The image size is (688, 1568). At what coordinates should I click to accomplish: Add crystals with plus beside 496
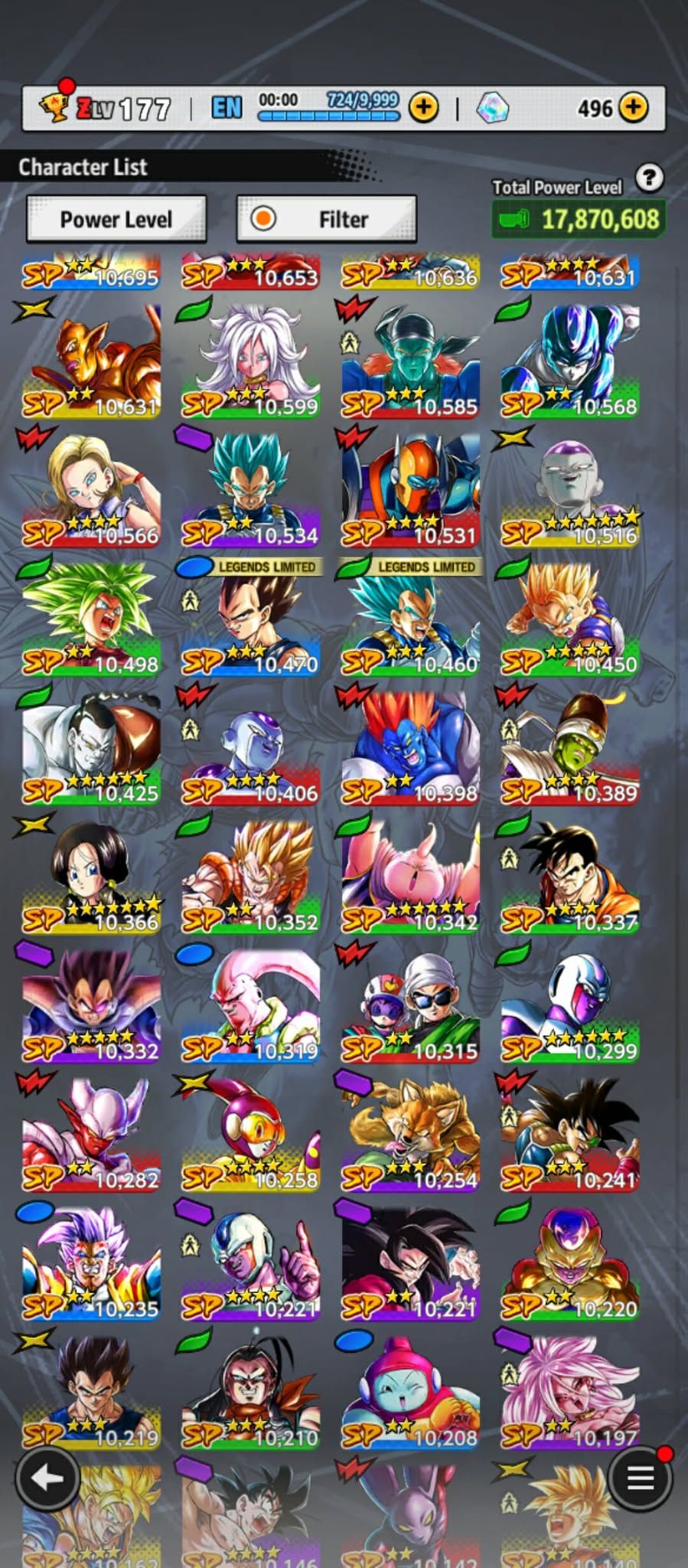pyautogui.click(x=633, y=108)
